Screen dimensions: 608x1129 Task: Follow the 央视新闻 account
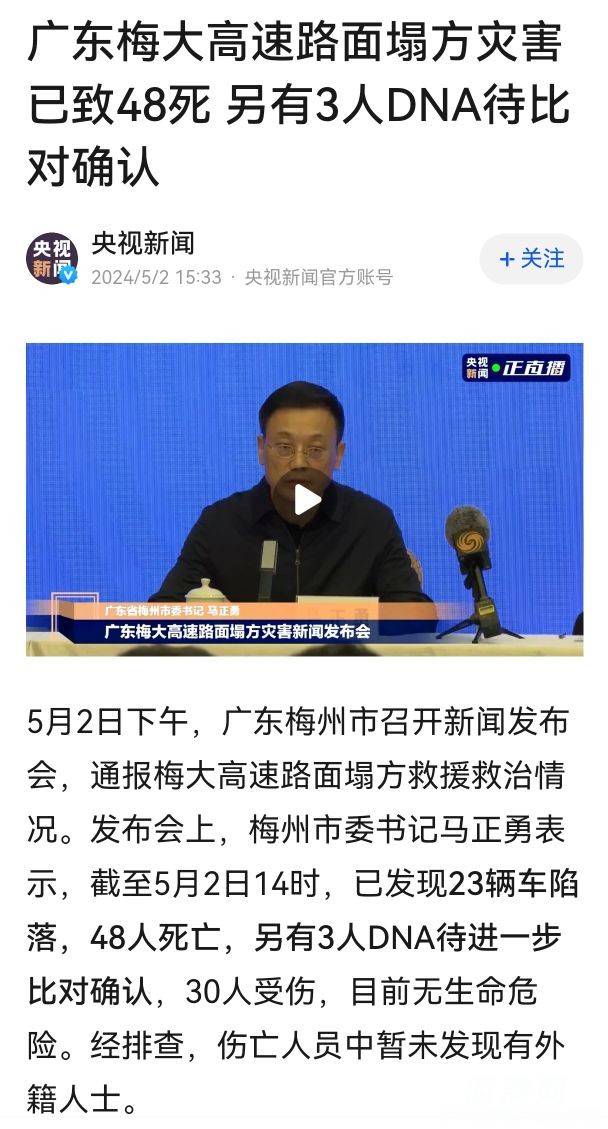(531, 259)
